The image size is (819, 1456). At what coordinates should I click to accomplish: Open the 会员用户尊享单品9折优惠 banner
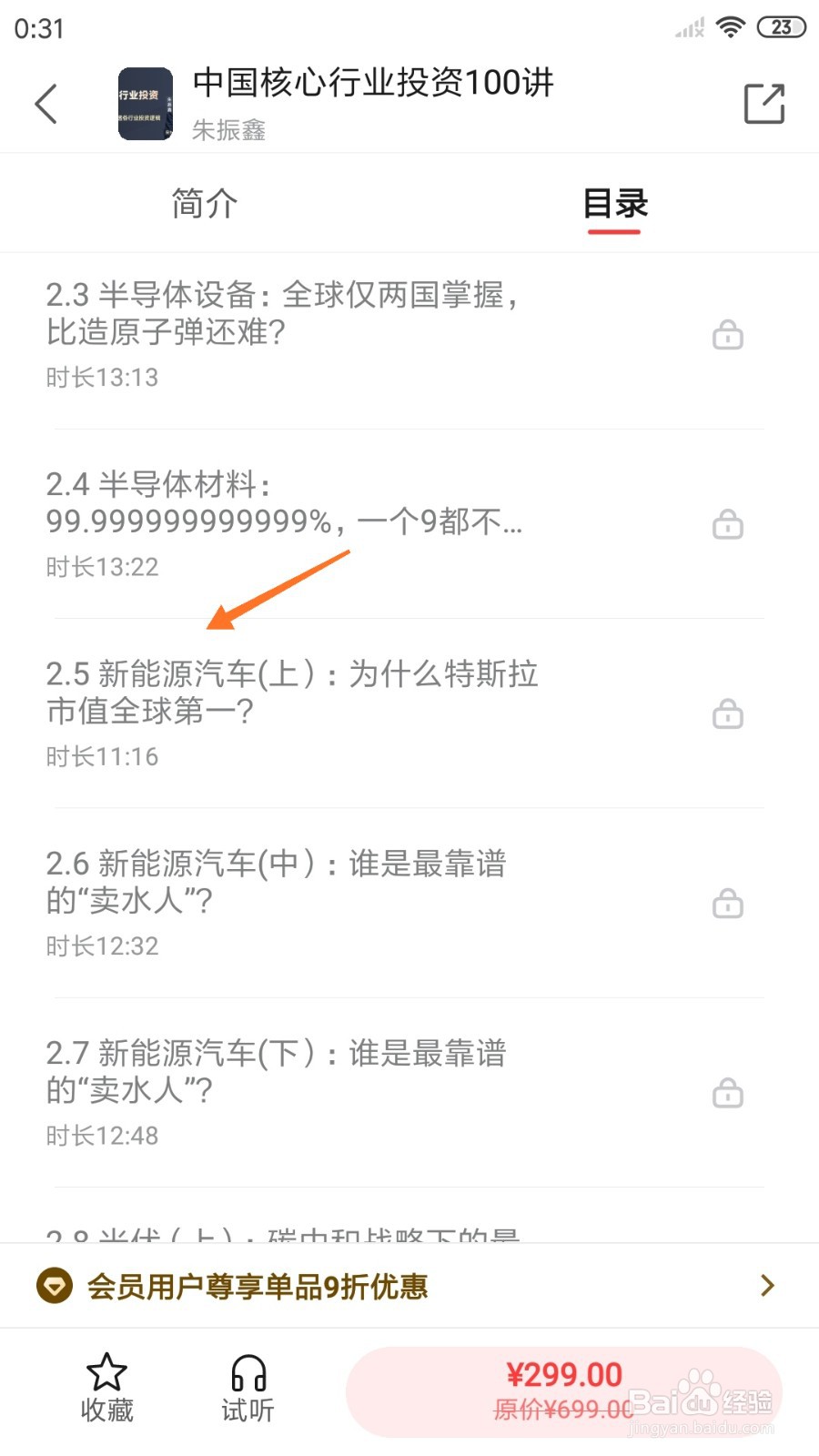pyautogui.click(x=258, y=1285)
